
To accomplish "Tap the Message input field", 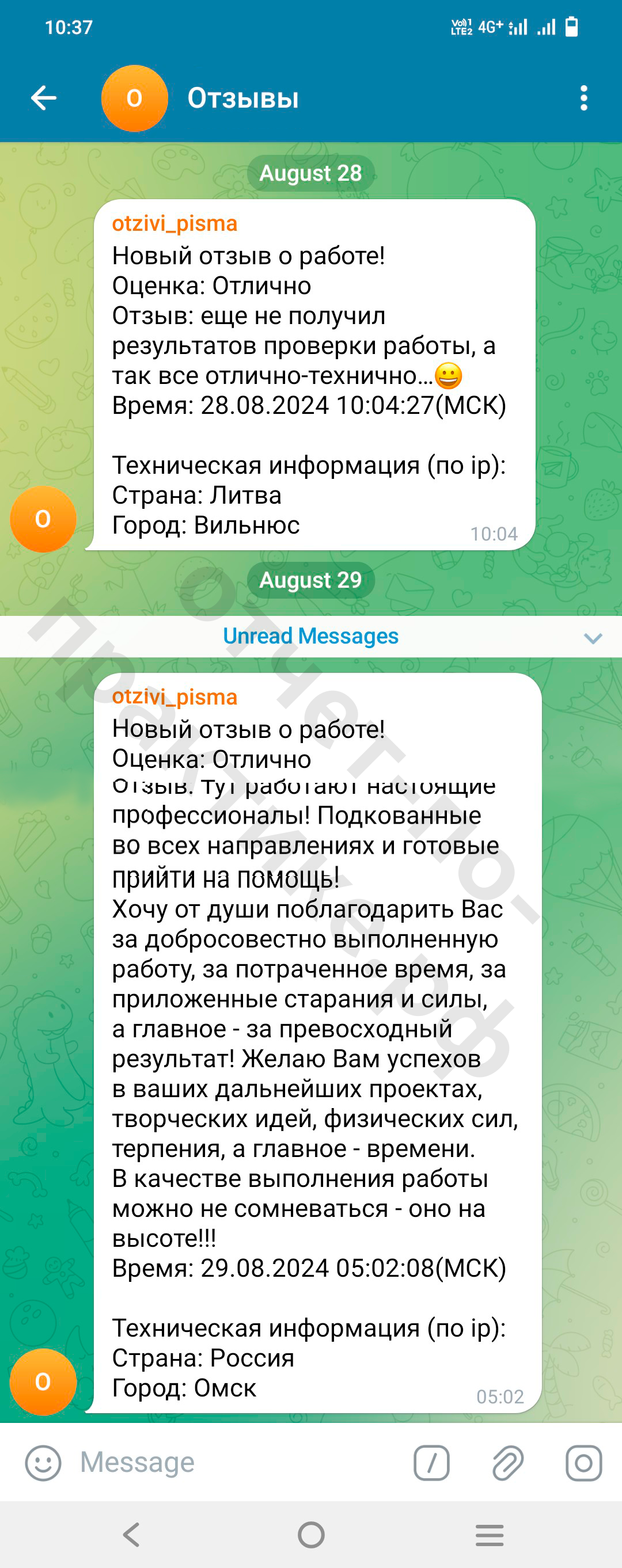I will 238,1462.
